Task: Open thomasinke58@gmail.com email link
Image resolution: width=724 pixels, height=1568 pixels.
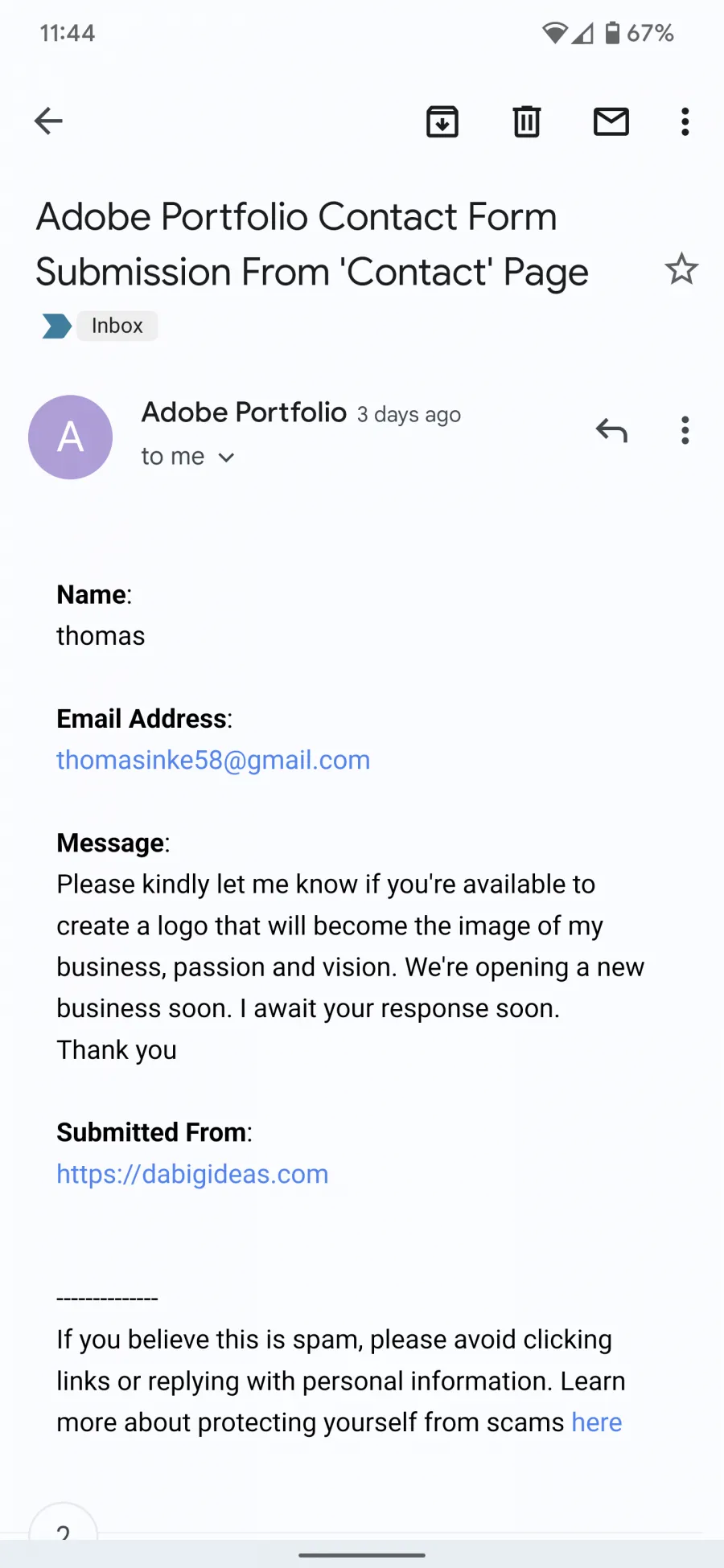Action: 213,760
